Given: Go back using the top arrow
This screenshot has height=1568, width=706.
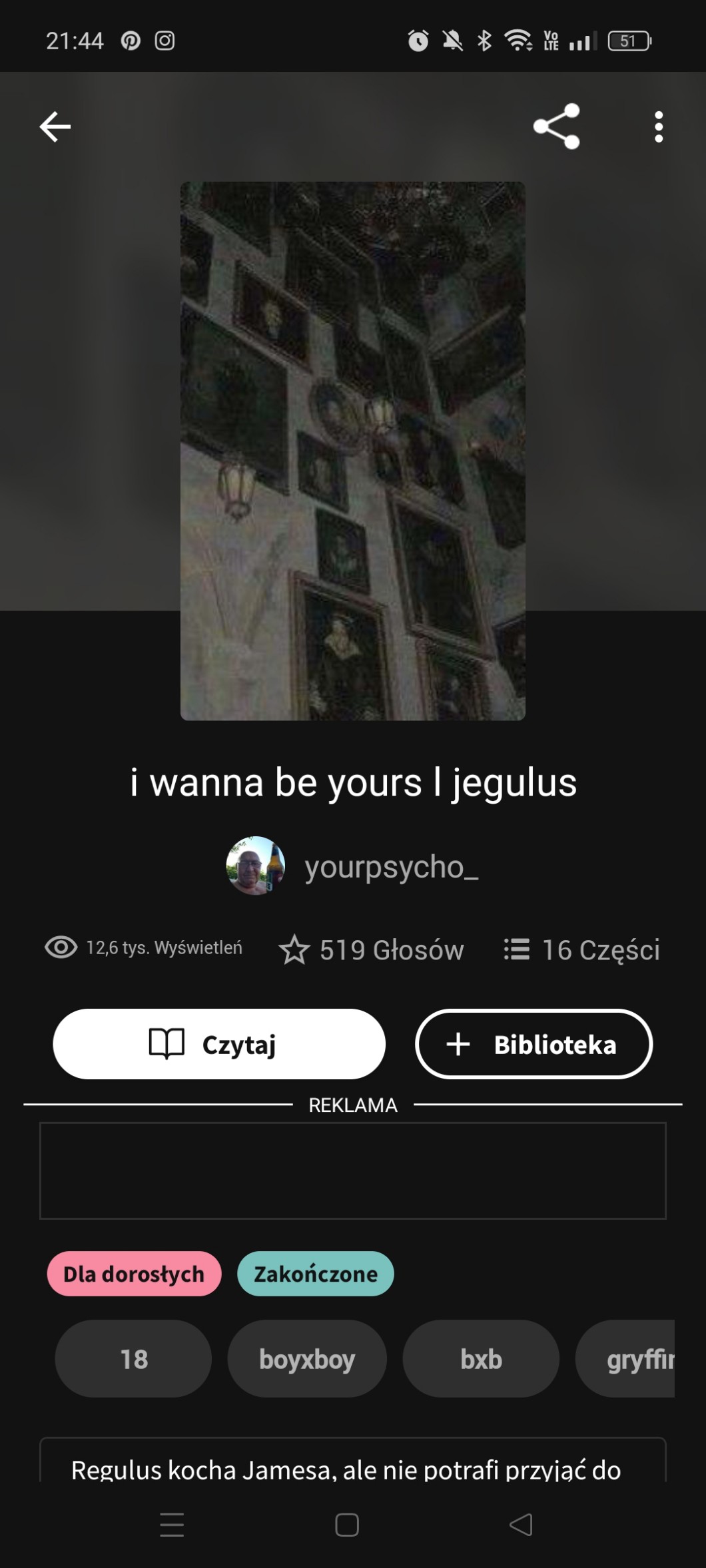Looking at the screenshot, I should [55, 127].
